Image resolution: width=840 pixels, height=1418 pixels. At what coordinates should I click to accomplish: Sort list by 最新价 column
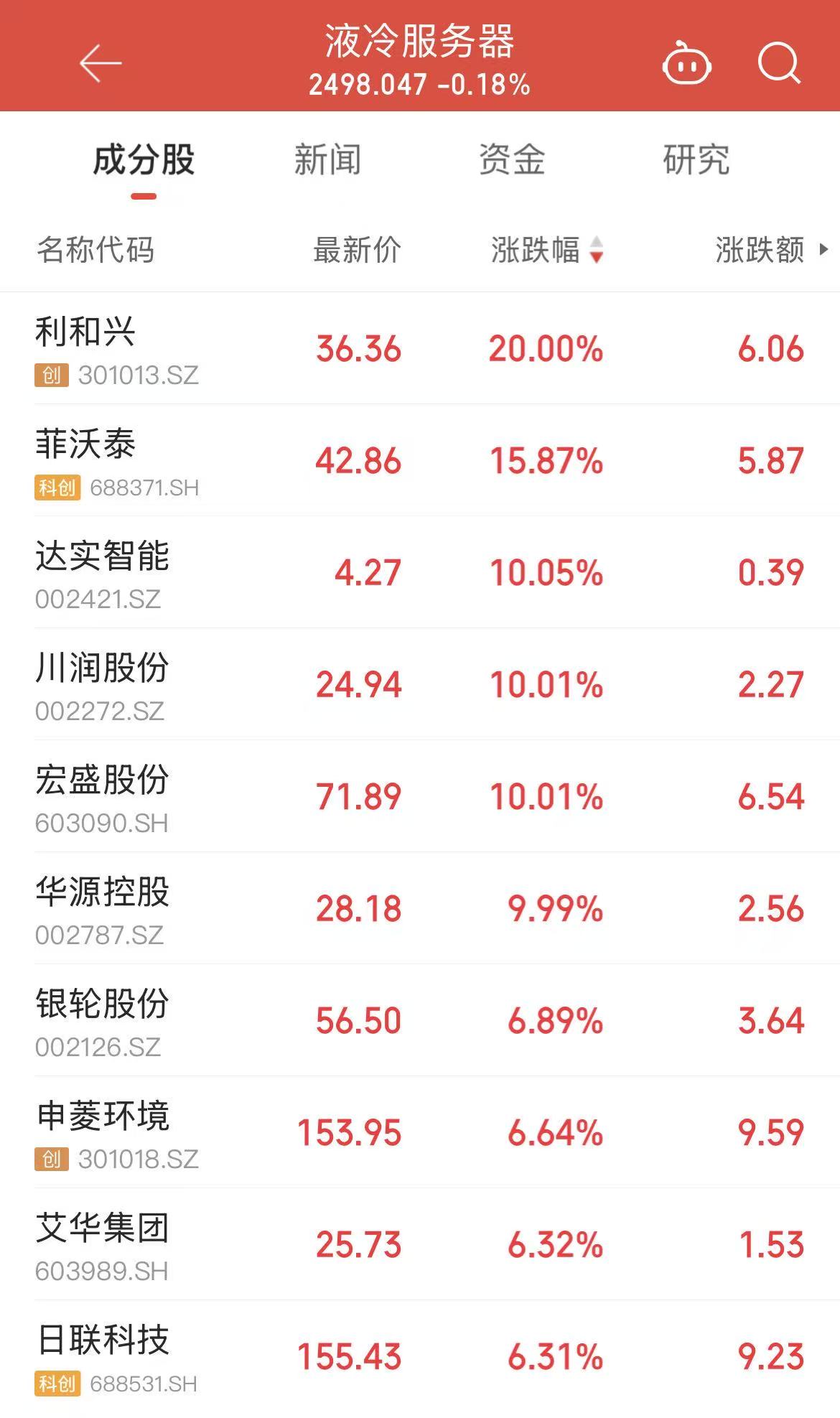pyautogui.click(x=357, y=250)
